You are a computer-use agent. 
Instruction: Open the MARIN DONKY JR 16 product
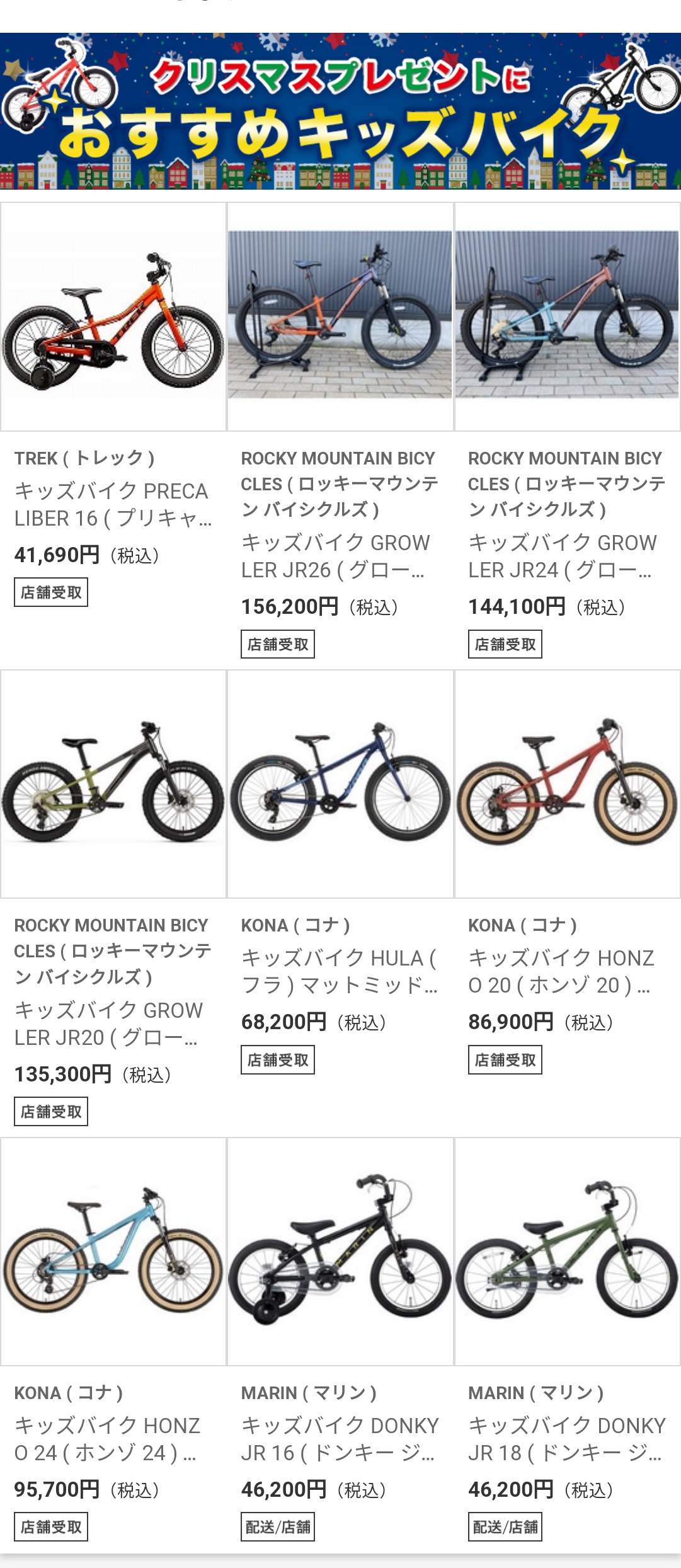340,1252
